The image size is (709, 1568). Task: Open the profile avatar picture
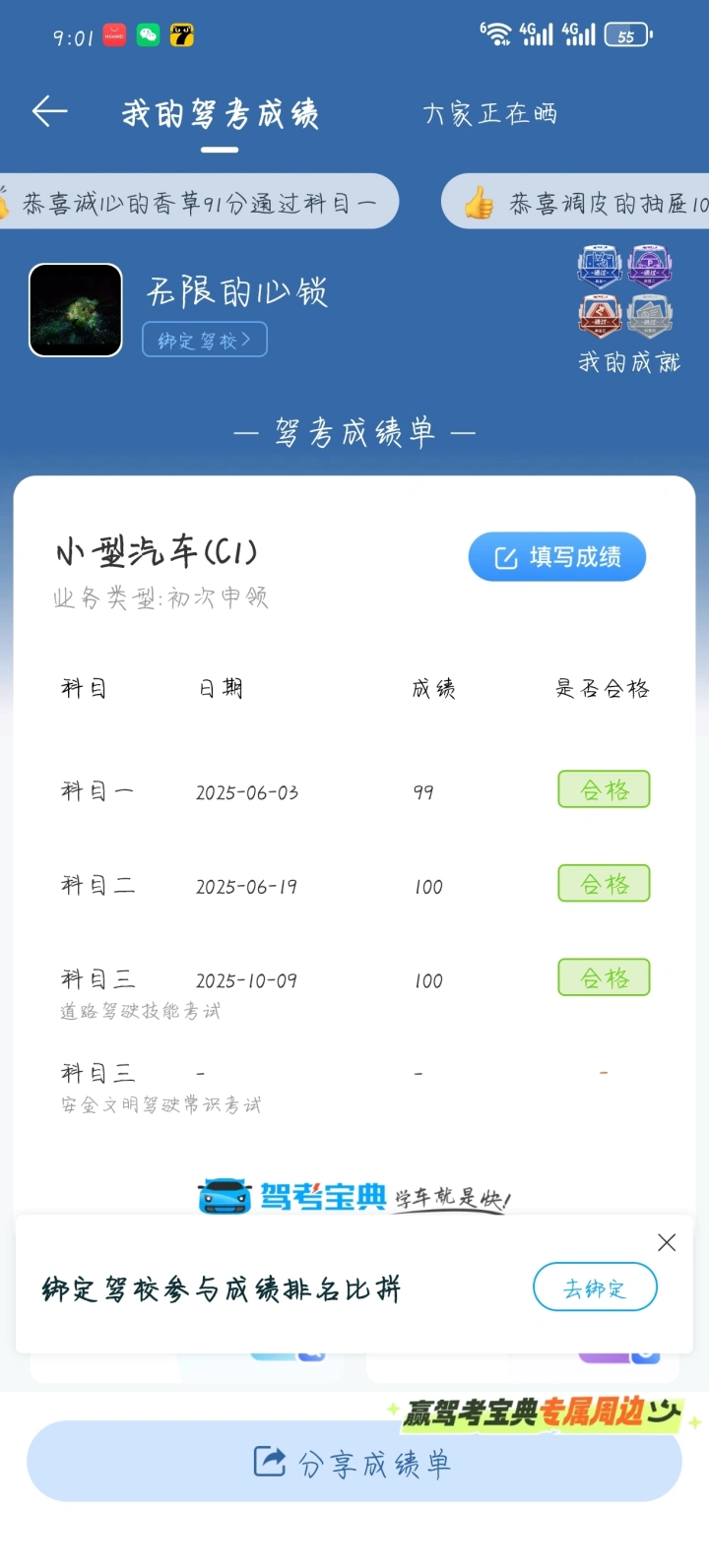pyautogui.click(x=76, y=310)
